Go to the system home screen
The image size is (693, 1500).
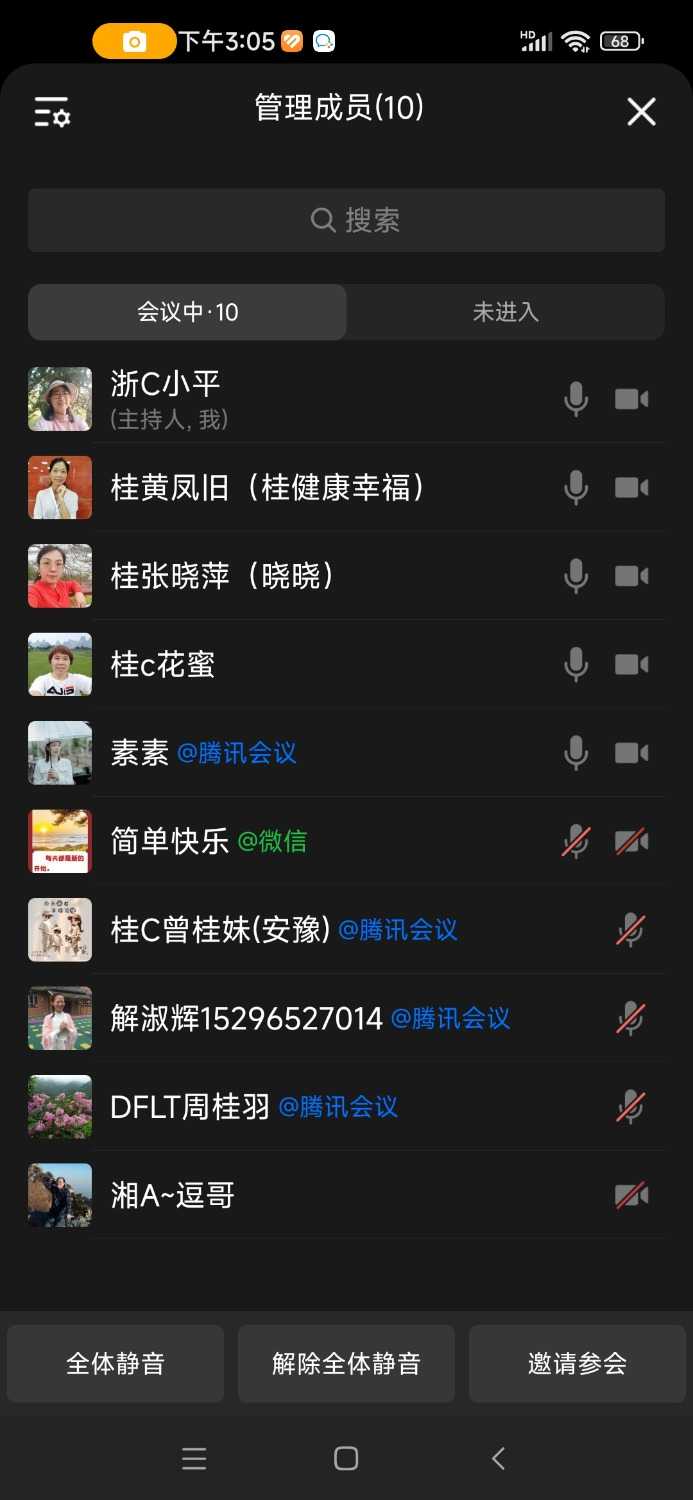346,1459
